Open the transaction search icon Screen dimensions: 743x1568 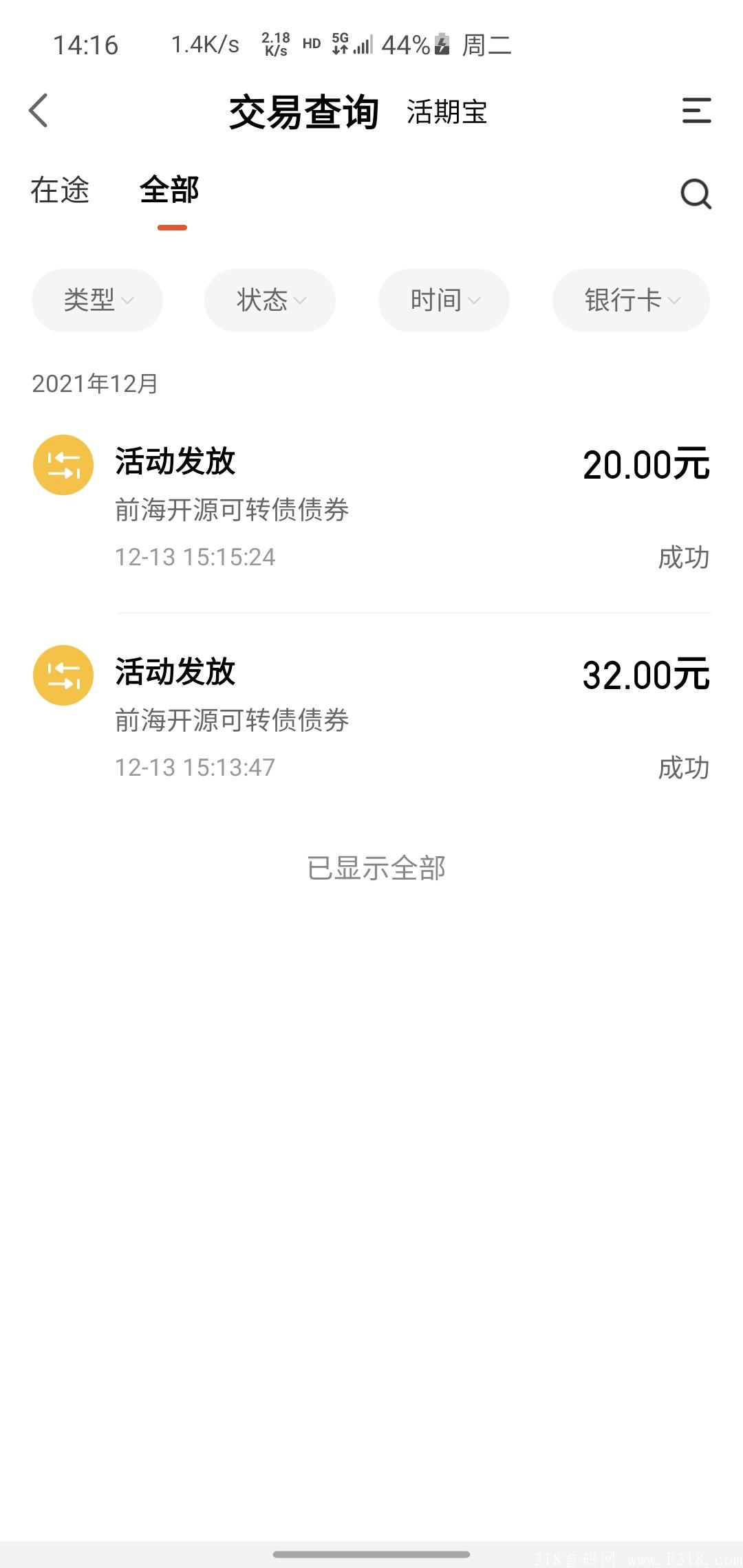click(696, 194)
